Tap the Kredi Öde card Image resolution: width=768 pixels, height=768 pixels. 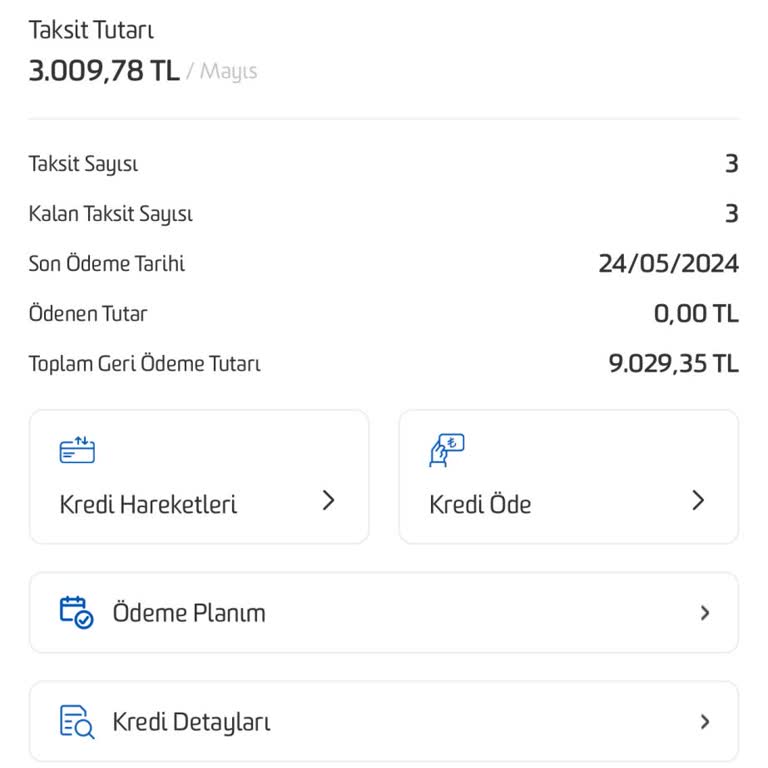tap(568, 477)
